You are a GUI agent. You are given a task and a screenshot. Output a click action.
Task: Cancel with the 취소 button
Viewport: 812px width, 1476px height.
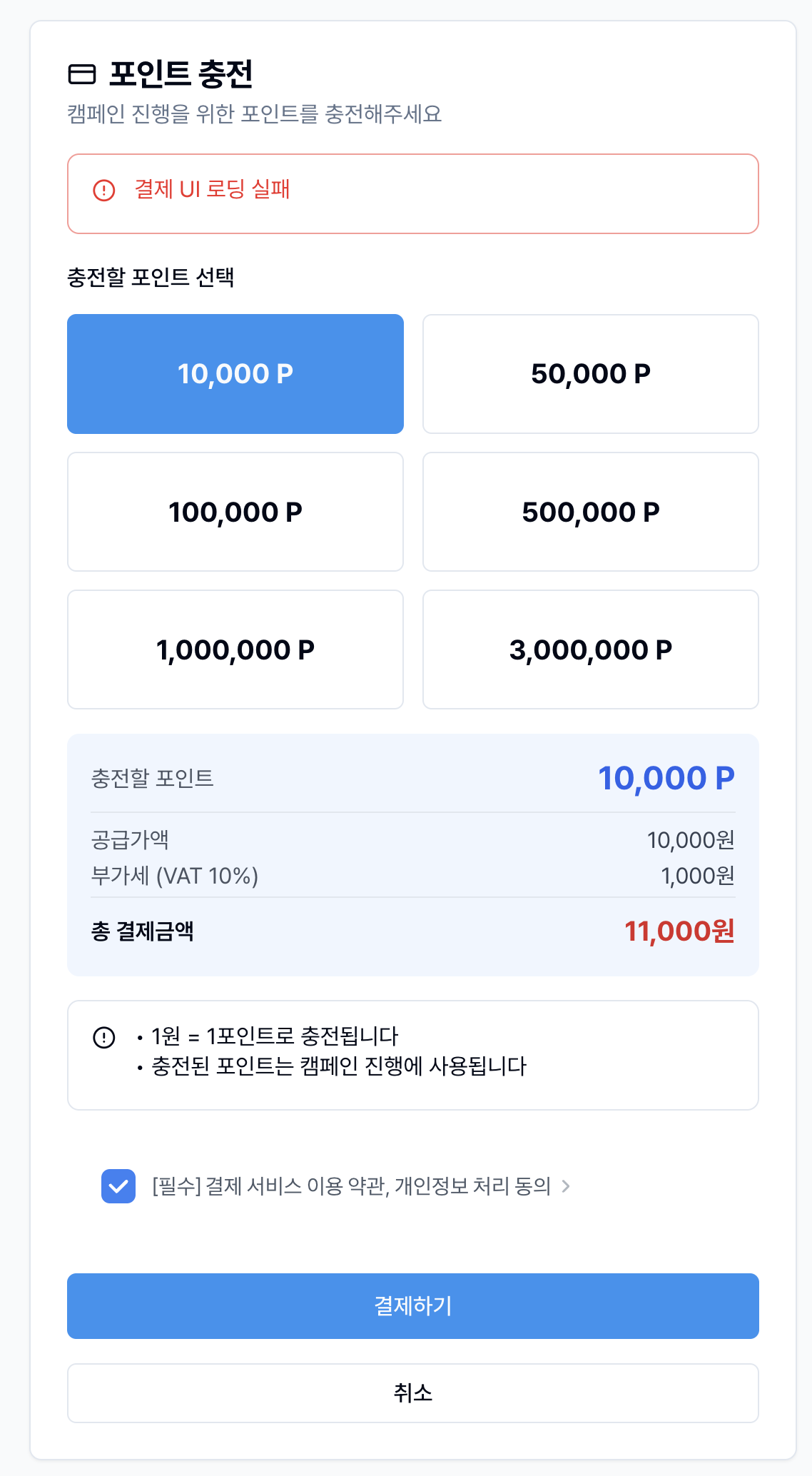point(412,1393)
